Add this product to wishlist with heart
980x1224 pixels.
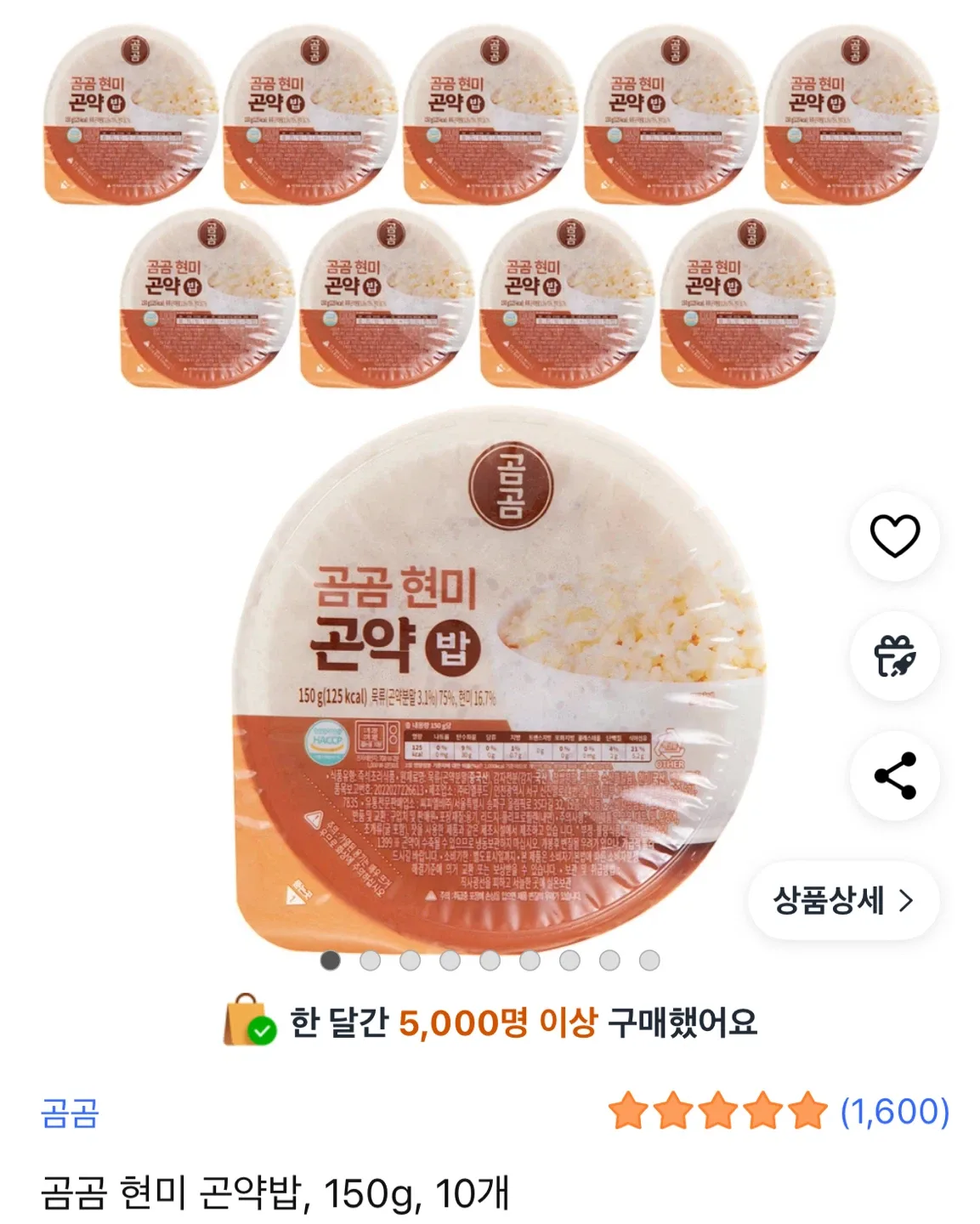tap(894, 536)
